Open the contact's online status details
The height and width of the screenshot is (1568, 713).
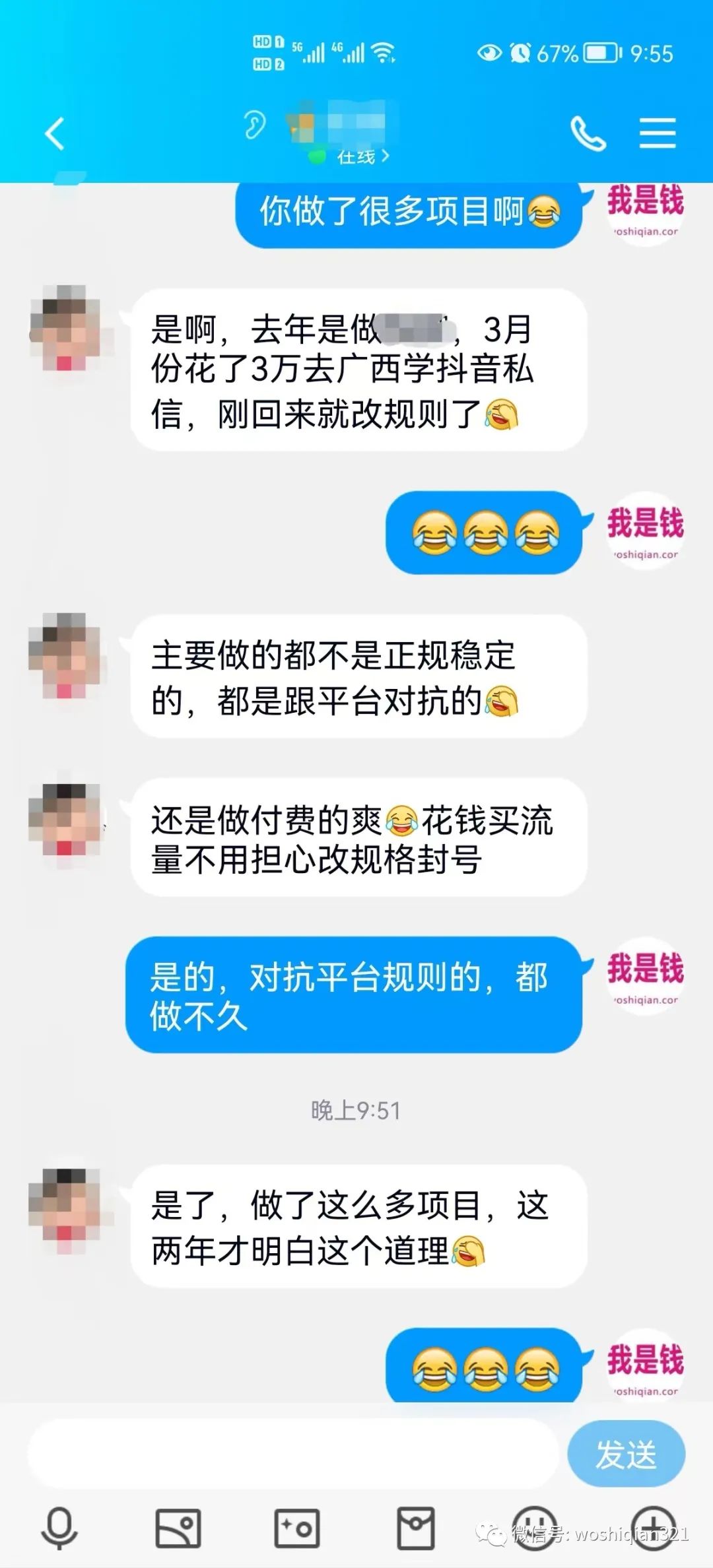point(362,157)
